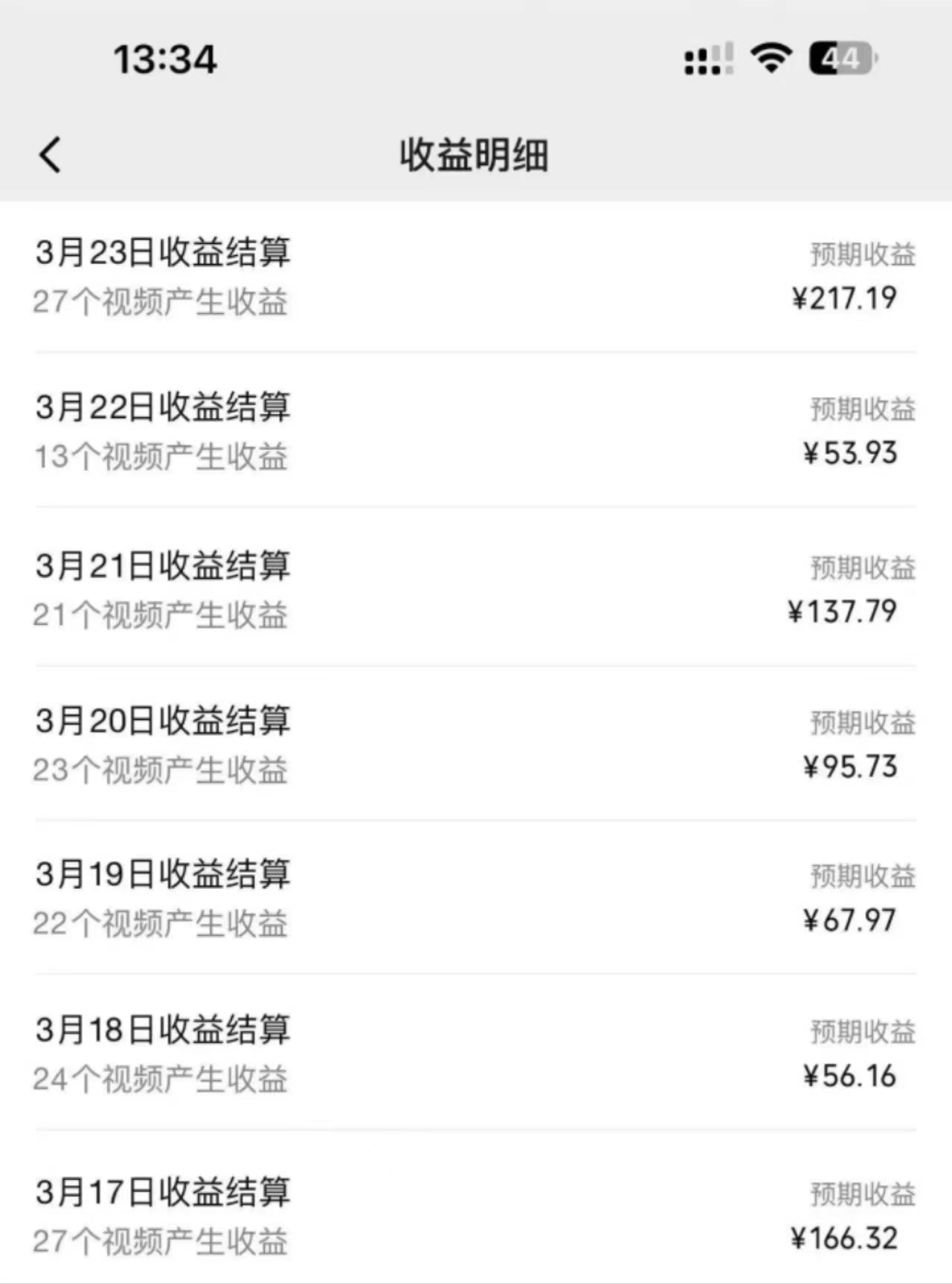Open 3月17日收益结算 entry
The width and height of the screenshot is (952, 1284).
point(475,1216)
